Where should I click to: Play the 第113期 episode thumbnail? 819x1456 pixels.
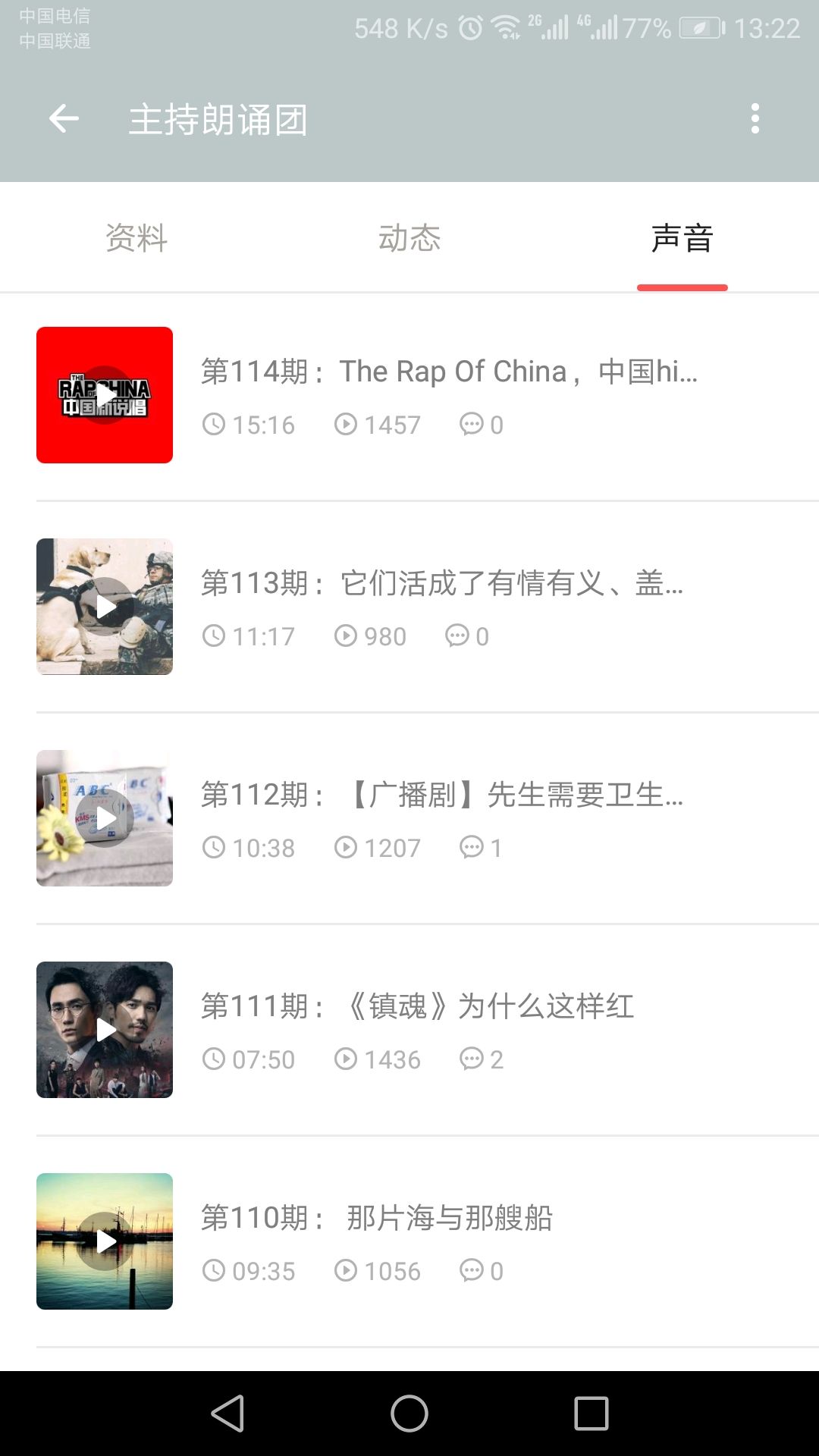[105, 607]
